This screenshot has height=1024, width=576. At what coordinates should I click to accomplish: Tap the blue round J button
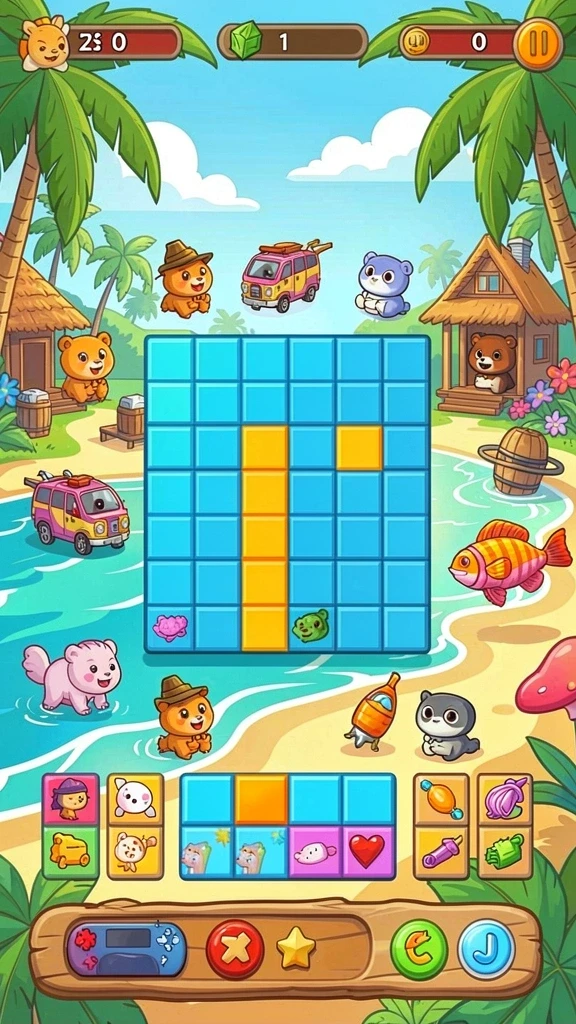point(487,949)
